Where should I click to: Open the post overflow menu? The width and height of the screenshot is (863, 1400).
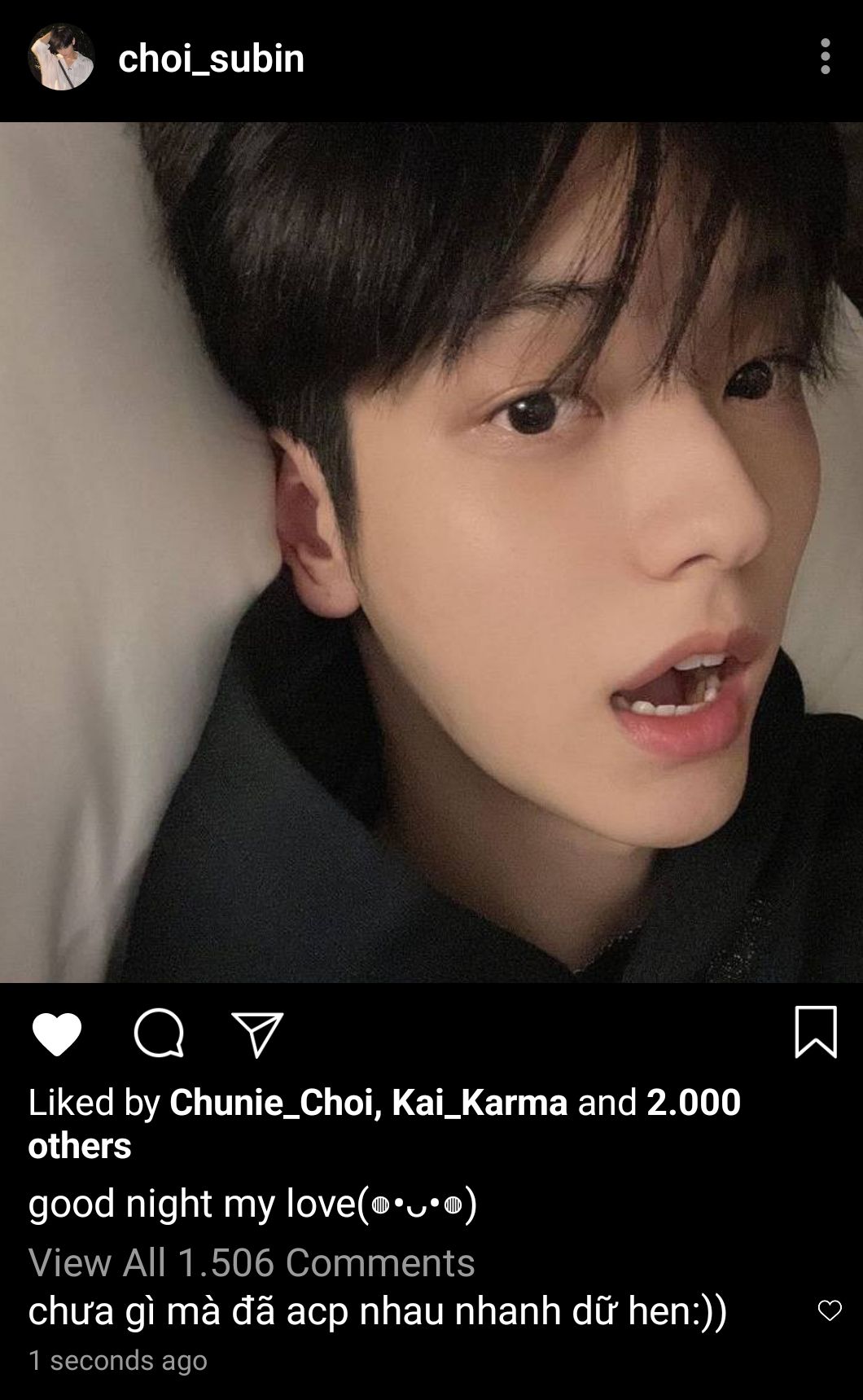(x=825, y=57)
